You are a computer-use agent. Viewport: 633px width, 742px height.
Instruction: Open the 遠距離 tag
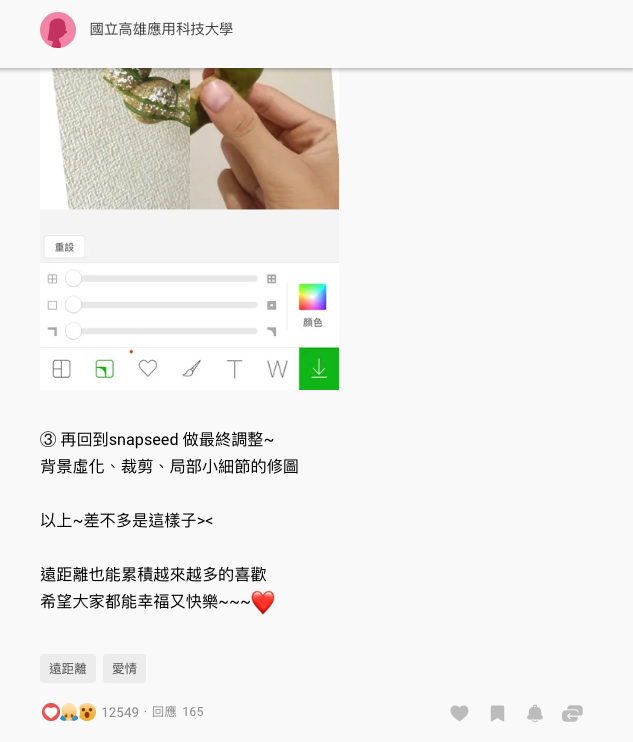[68, 669]
